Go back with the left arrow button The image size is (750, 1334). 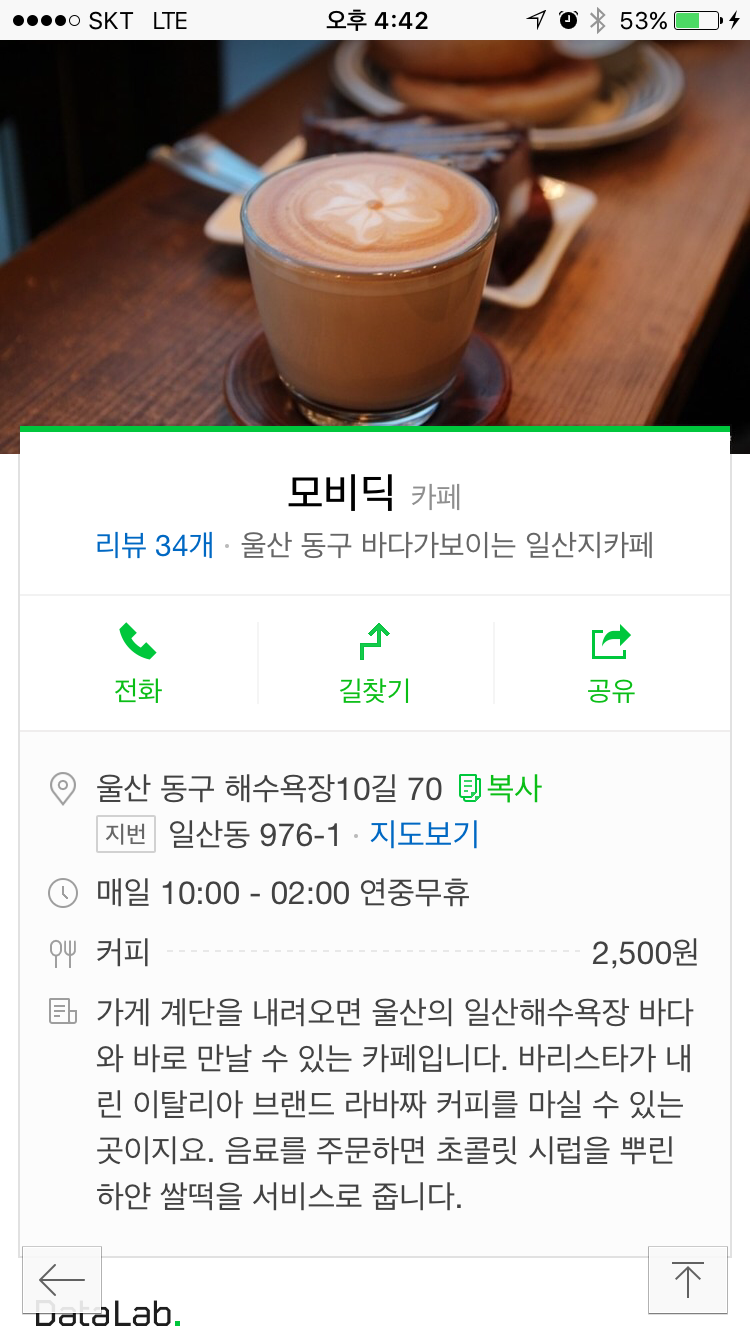tap(62, 1280)
